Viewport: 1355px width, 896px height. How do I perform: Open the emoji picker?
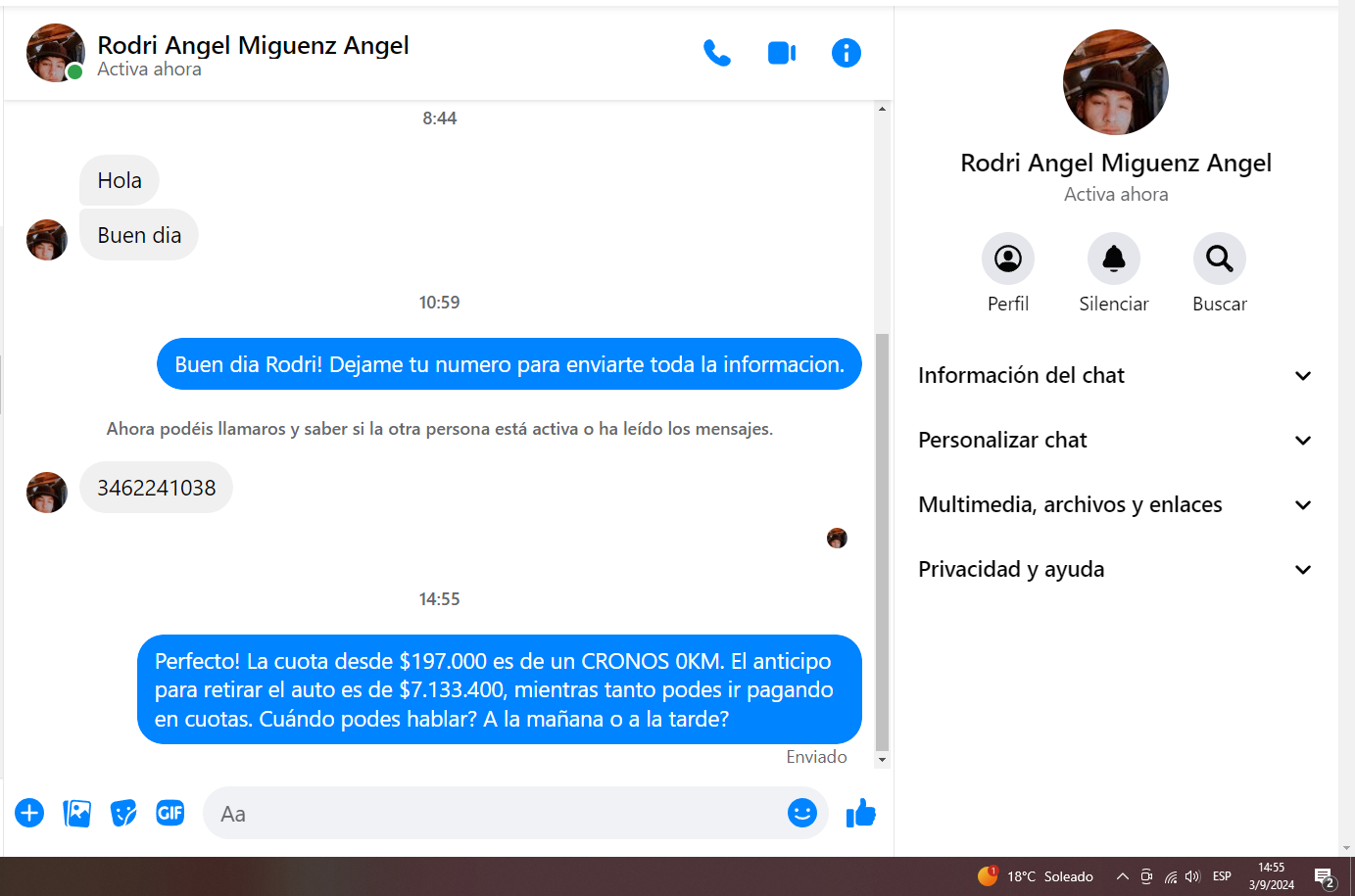tap(801, 813)
